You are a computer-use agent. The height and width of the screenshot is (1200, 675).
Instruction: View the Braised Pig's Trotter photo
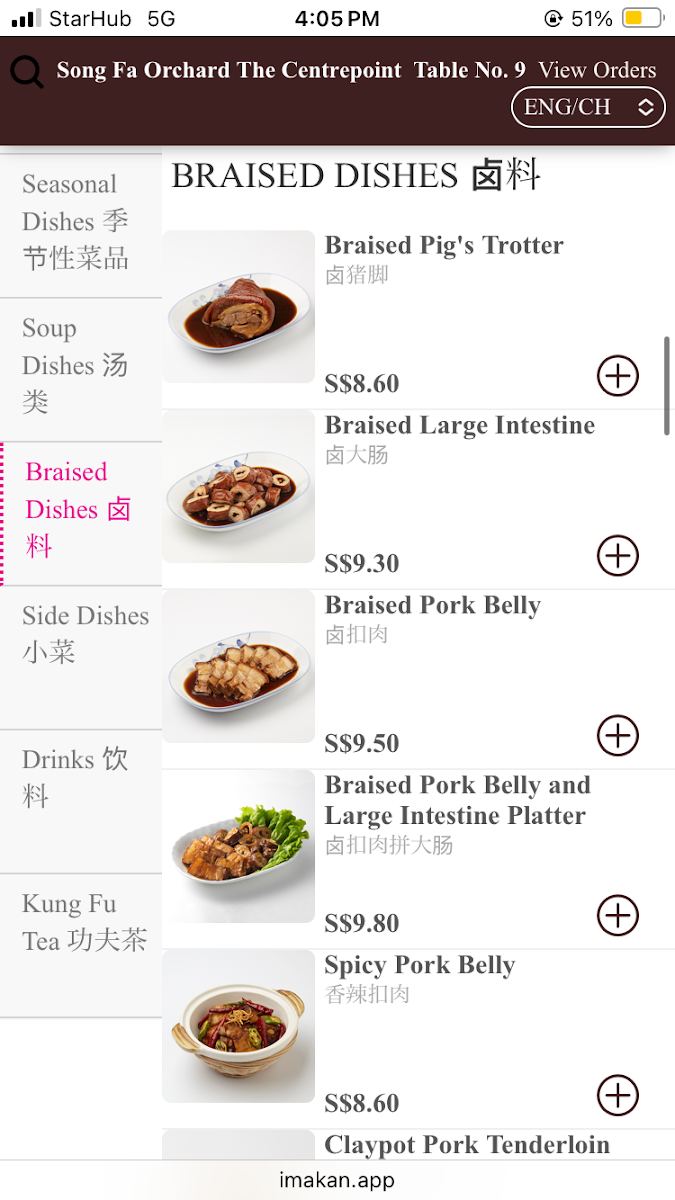pos(238,307)
